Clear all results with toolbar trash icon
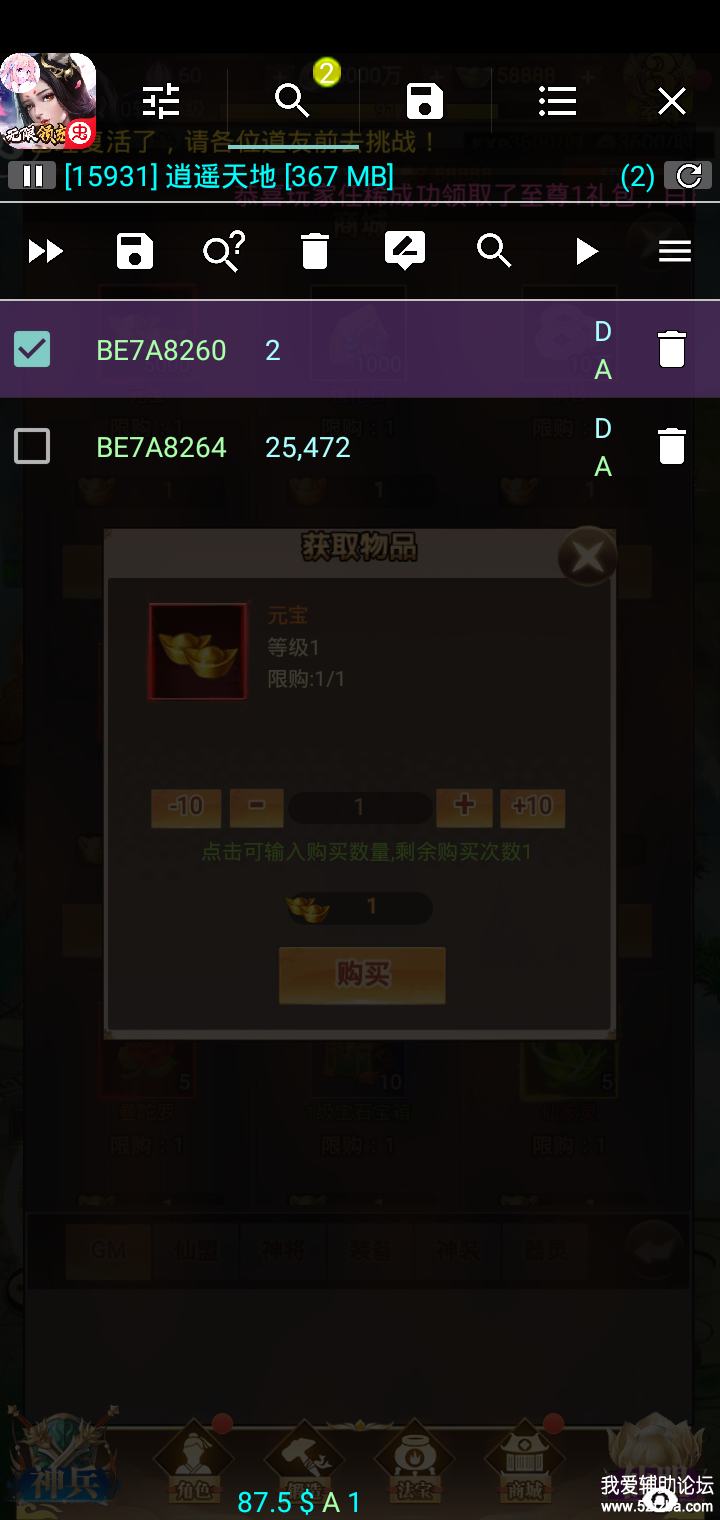Screen dimensions: 720x1520 click(x=314, y=251)
